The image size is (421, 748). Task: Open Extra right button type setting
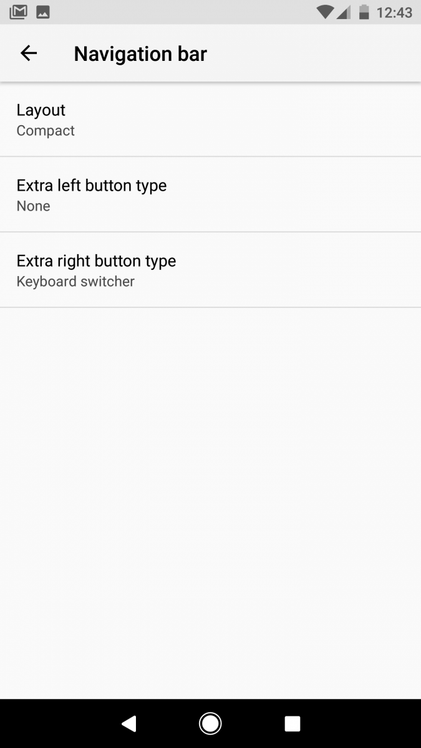tap(210, 270)
